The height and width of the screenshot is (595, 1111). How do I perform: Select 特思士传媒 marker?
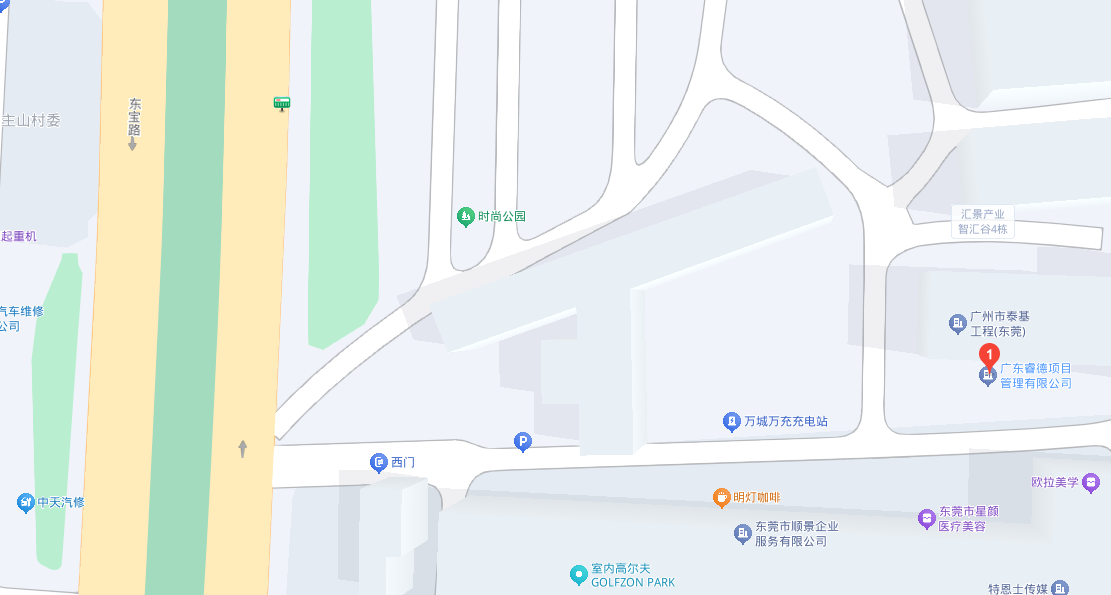coord(1060,589)
